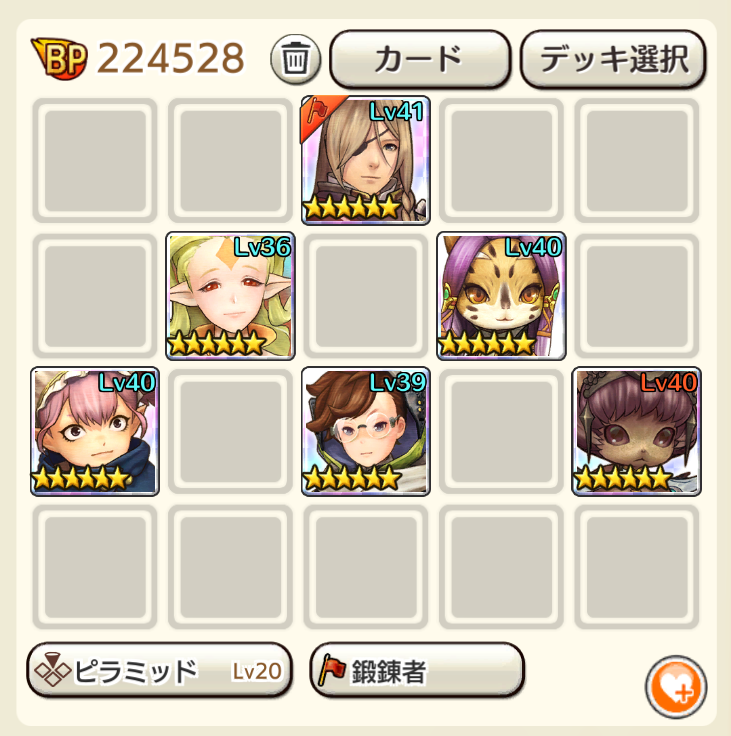731x736 pixels.
Task: Select the Lv39 character with glasses
Action: [365, 431]
